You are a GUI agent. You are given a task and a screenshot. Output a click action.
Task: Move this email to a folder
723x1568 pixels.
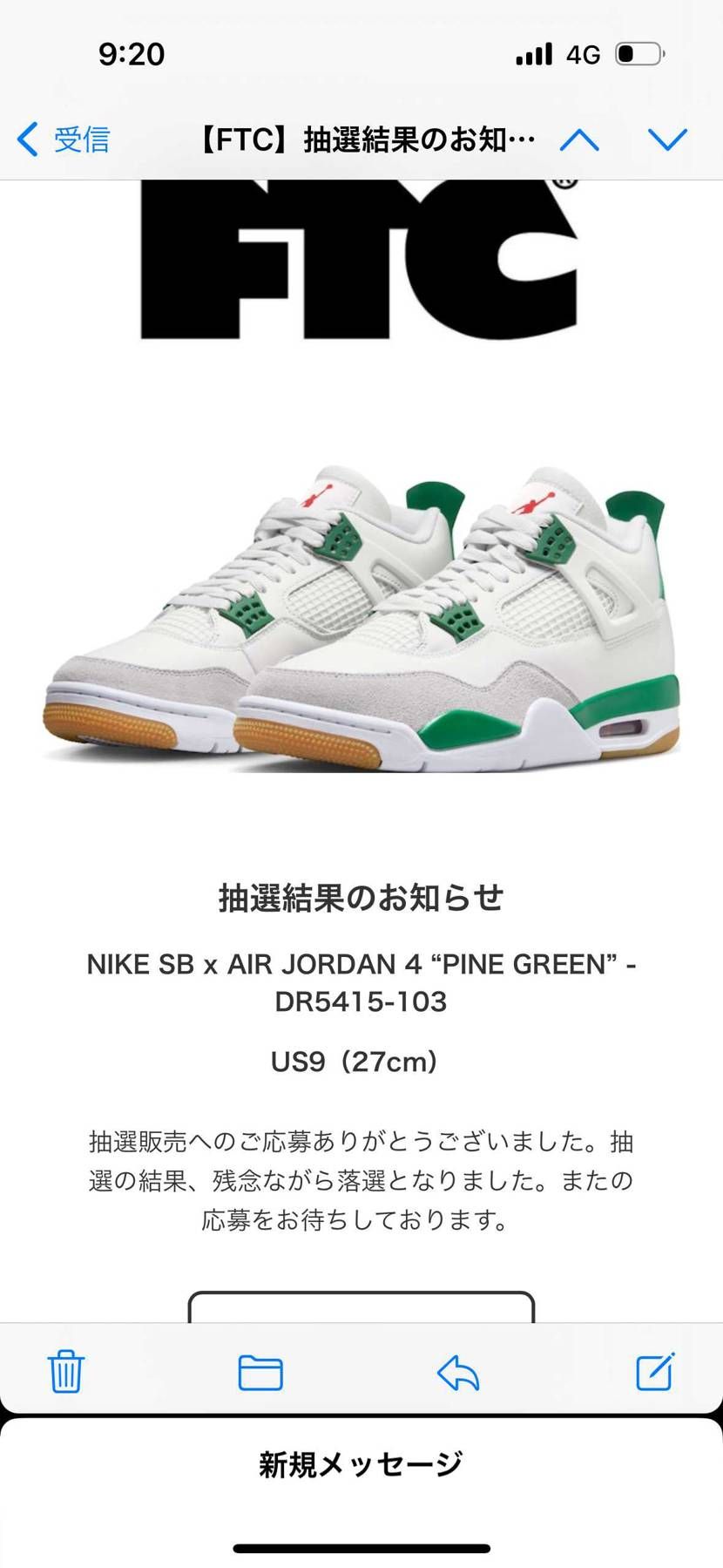point(260,1373)
